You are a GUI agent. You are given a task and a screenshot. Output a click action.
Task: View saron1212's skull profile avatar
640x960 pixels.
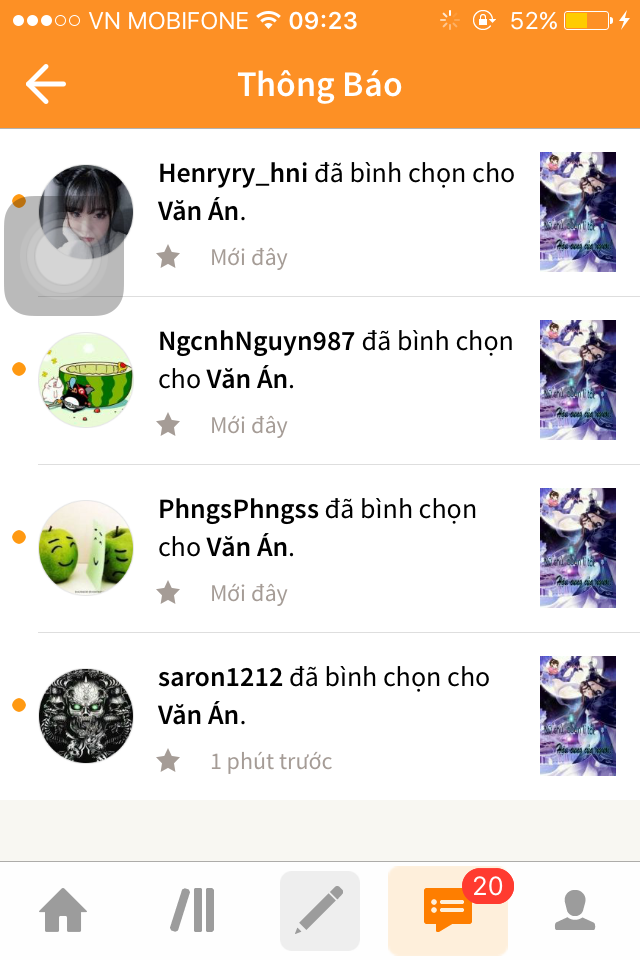point(86,716)
